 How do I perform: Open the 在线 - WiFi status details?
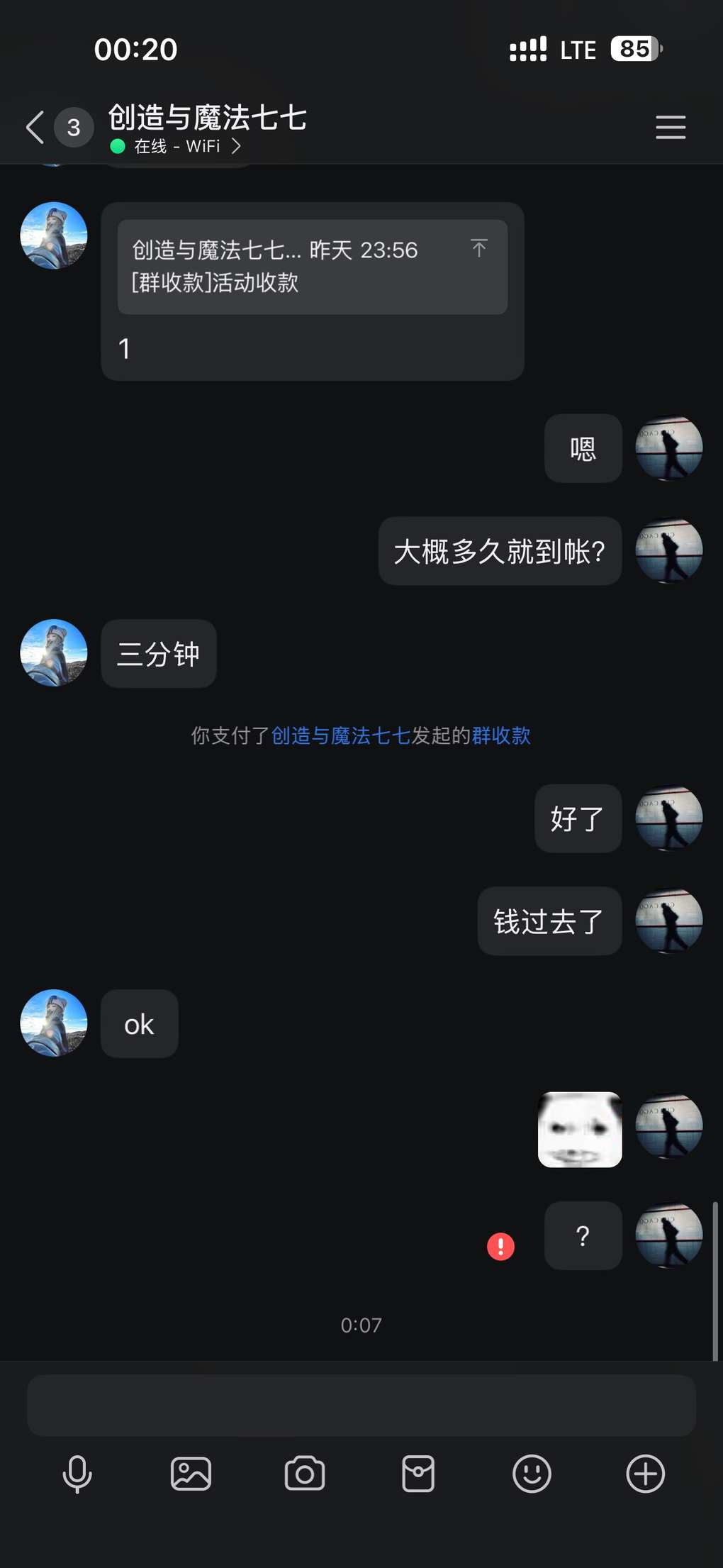click(177, 146)
